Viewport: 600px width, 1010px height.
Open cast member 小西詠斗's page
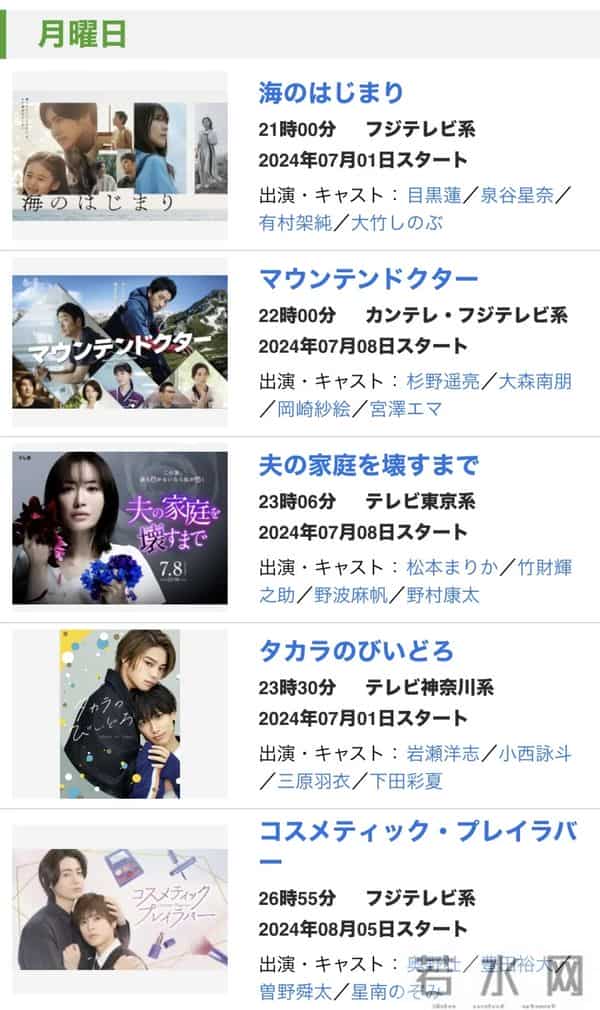(535, 753)
